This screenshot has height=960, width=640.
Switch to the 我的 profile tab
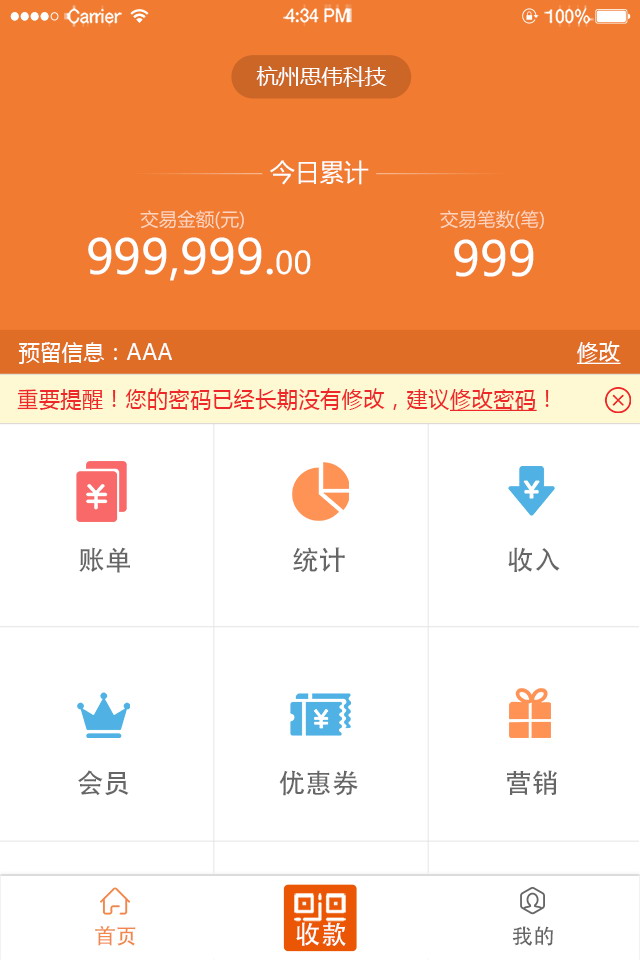(532, 917)
